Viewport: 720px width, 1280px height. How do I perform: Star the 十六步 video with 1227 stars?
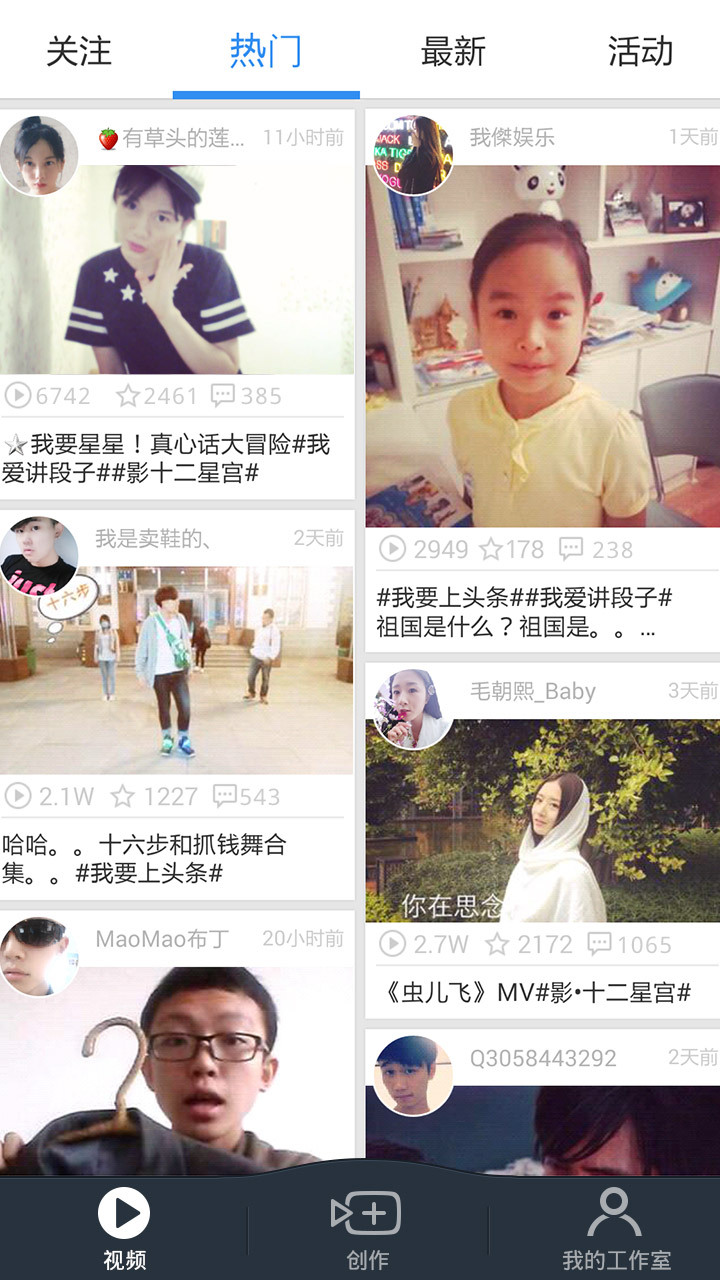coord(154,796)
